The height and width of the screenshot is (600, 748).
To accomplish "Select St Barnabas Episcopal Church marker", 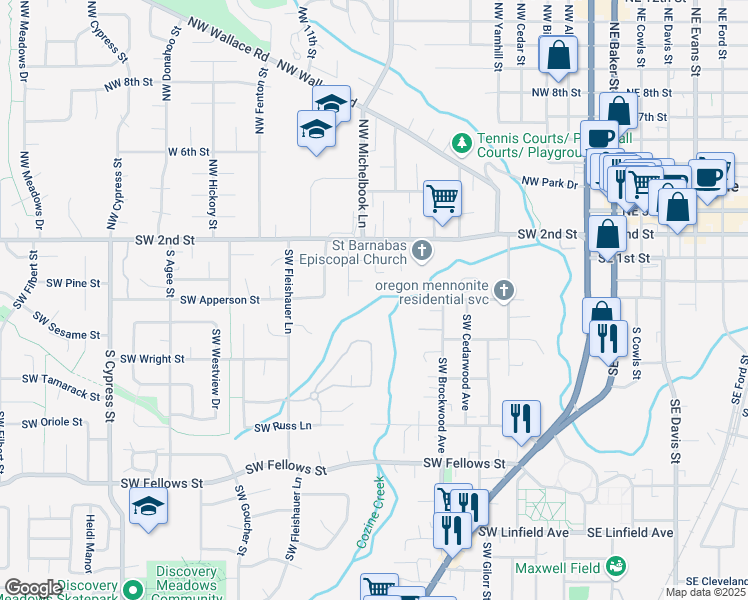I will [423, 250].
